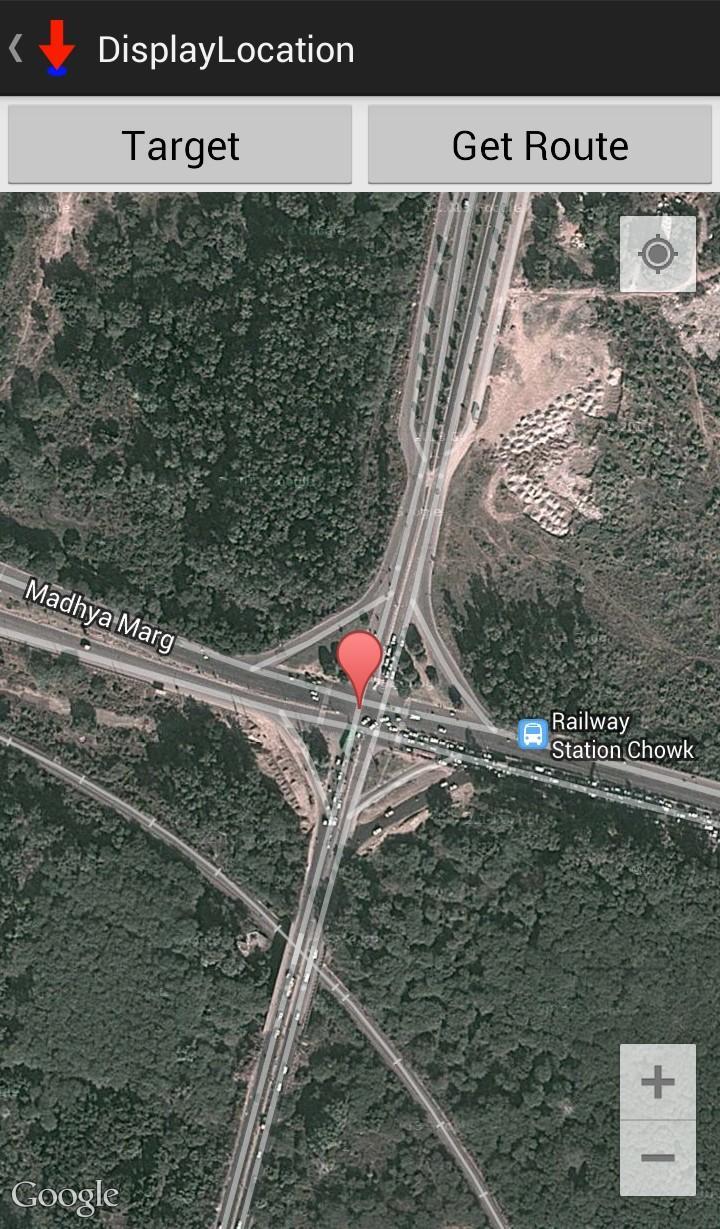Zoom in on the map

(x=657, y=1082)
